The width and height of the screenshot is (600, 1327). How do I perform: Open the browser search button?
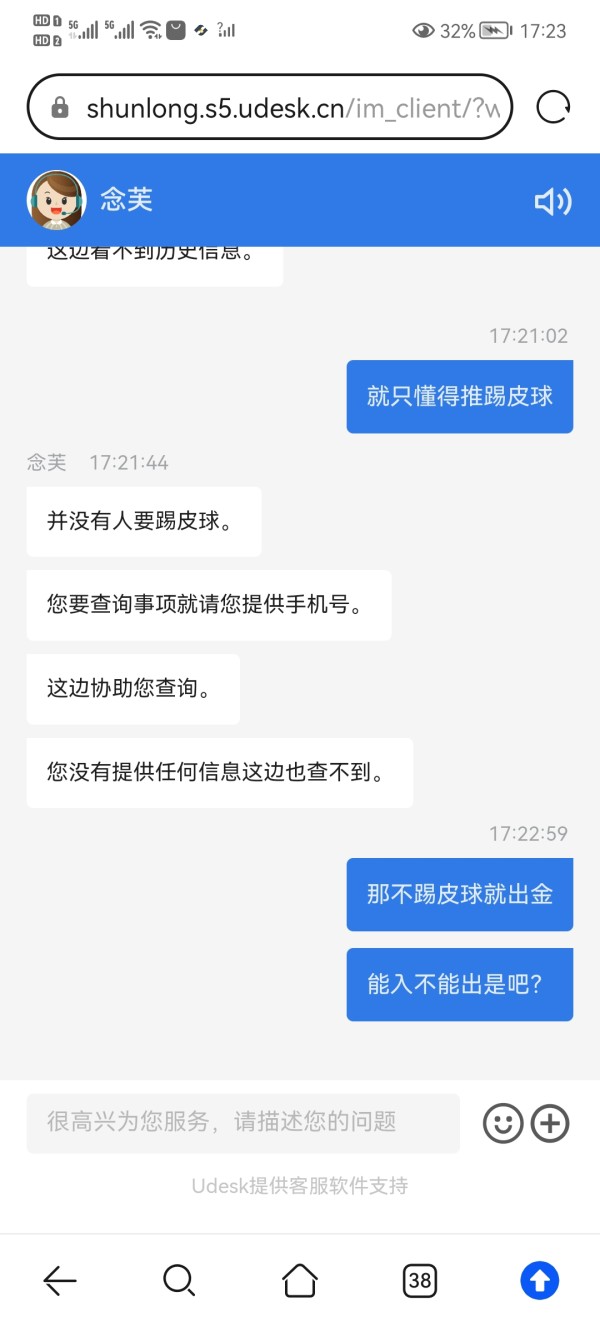click(179, 1280)
